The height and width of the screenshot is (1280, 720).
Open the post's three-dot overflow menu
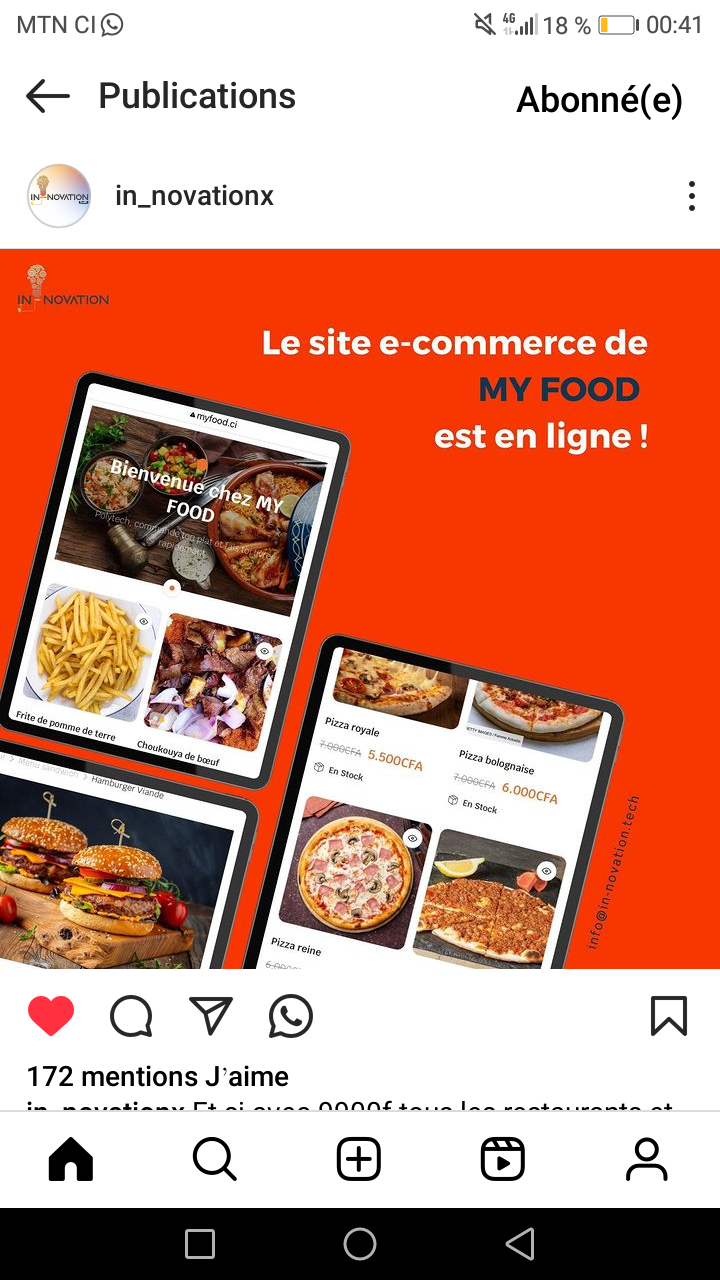click(x=691, y=196)
